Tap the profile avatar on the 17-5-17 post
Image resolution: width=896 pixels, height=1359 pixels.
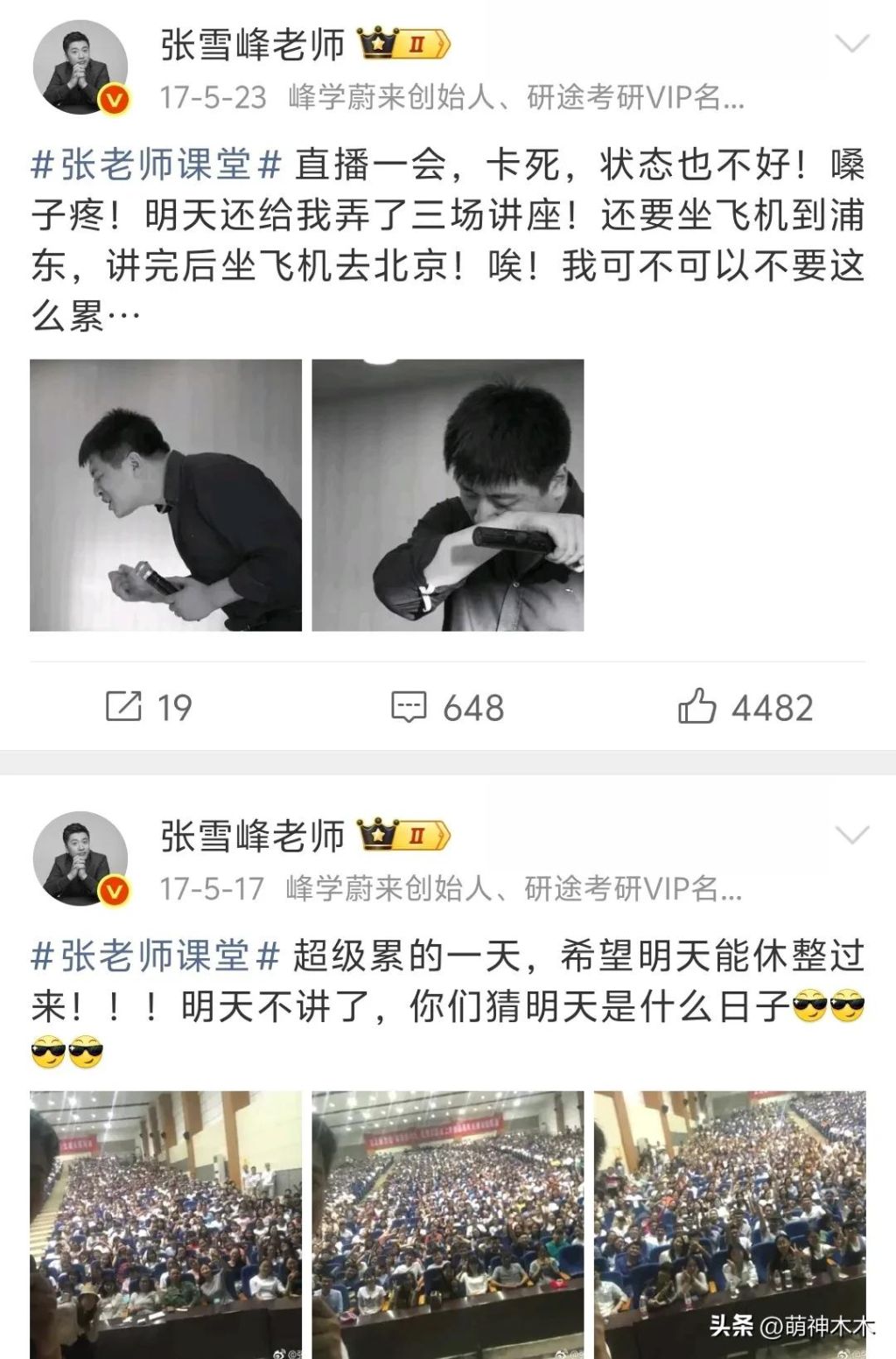tap(80, 858)
